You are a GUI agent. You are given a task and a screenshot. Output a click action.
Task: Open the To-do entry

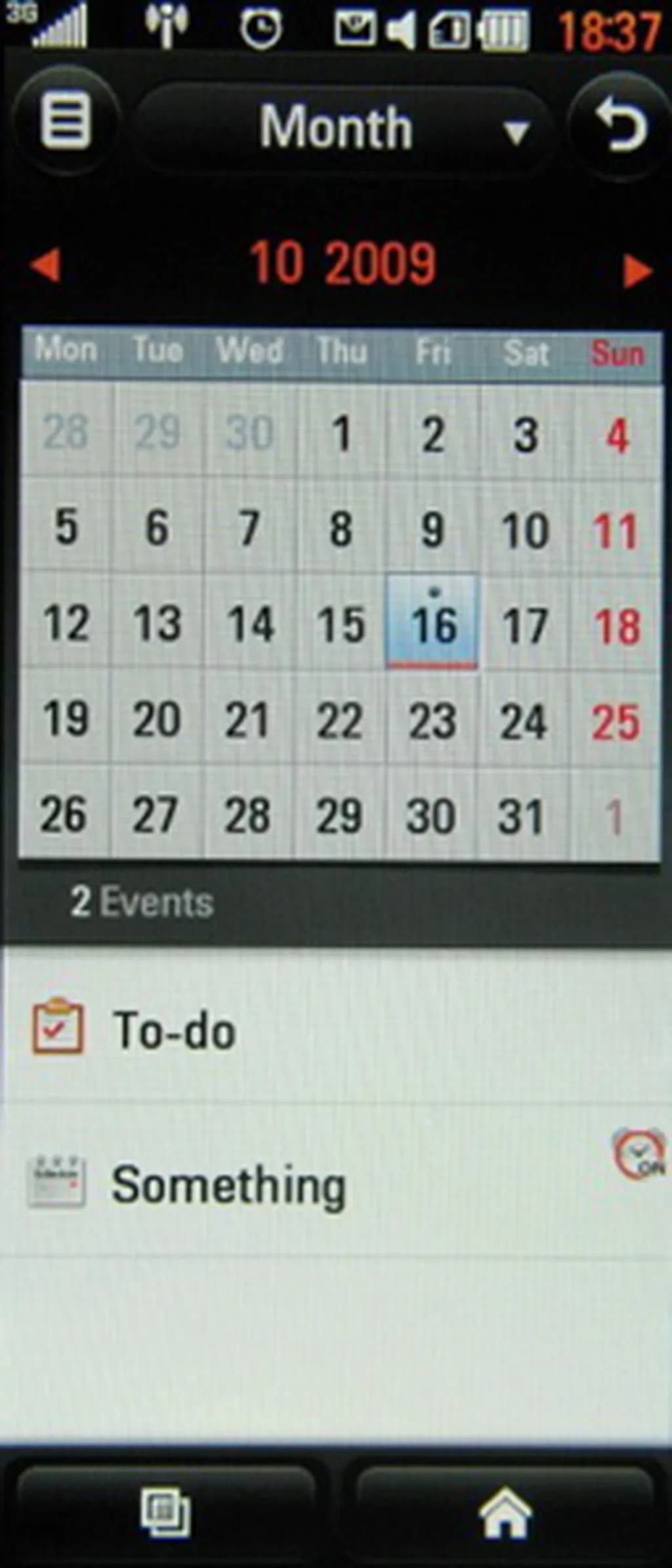point(174,1030)
